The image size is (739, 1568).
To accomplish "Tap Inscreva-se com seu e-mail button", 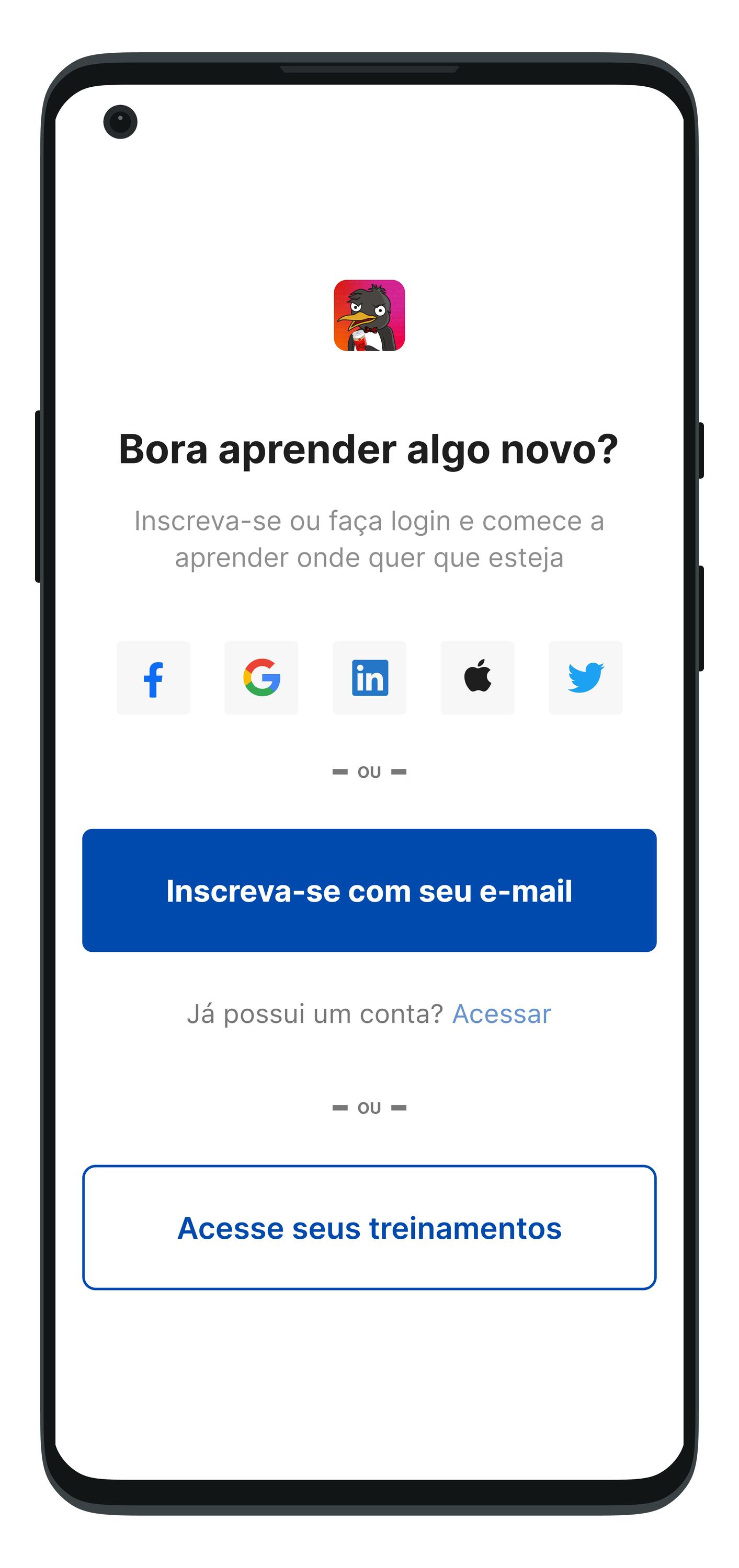I will point(369,891).
